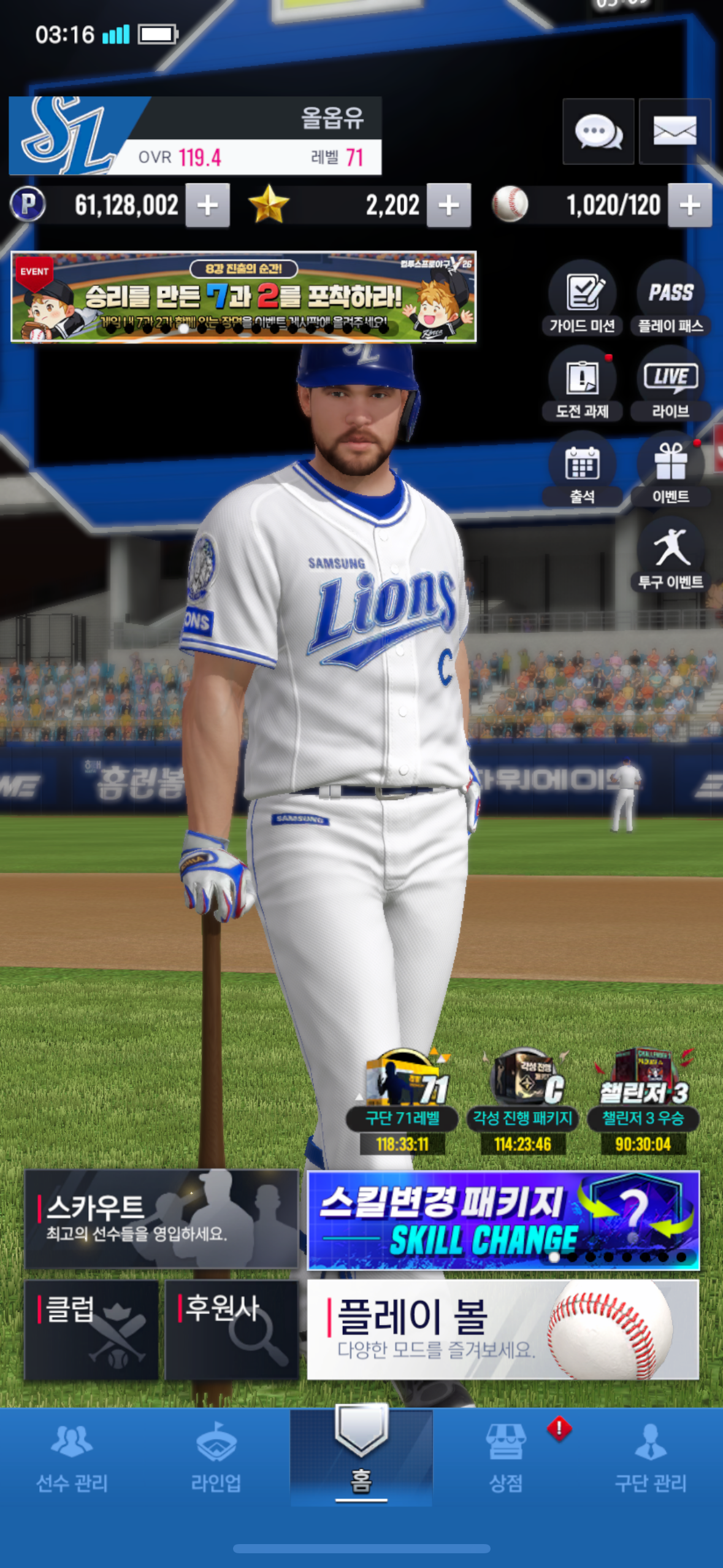Add more stars with the plus button
This screenshot has width=723, height=1568.
point(449,206)
